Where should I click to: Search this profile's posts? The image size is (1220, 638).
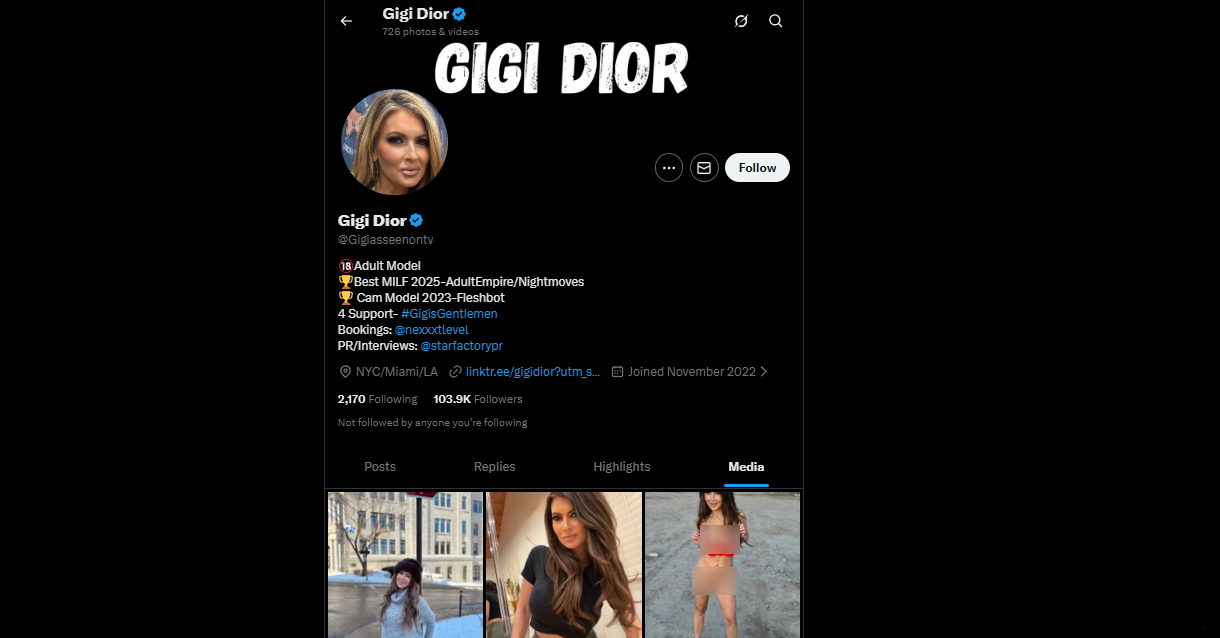(x=775, y=21)
